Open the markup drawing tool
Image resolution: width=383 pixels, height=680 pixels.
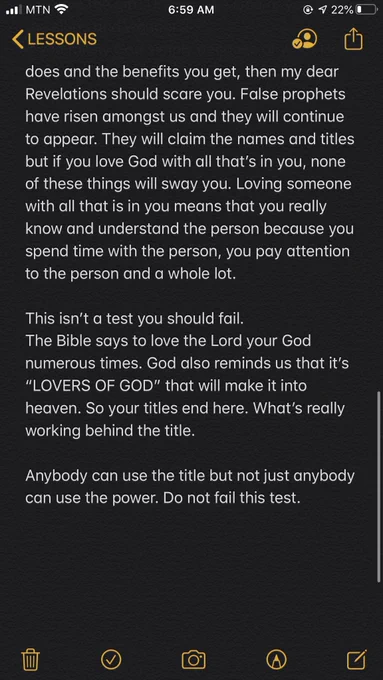coord(276,660)
